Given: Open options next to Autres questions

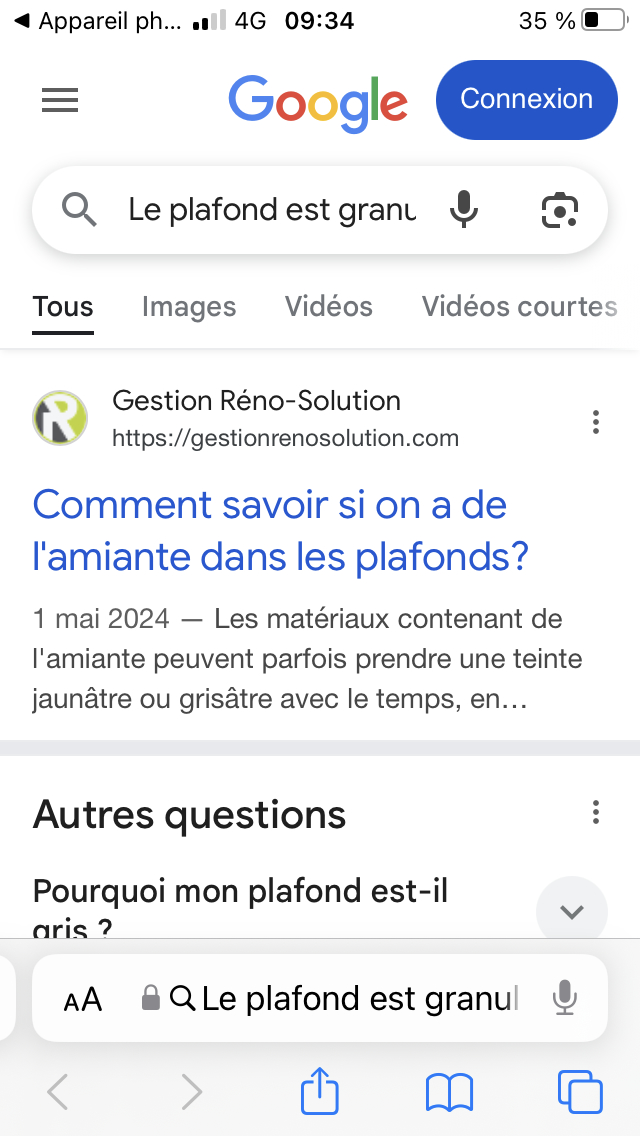Looking at the screenshot, I should click(x=596, y=812).
